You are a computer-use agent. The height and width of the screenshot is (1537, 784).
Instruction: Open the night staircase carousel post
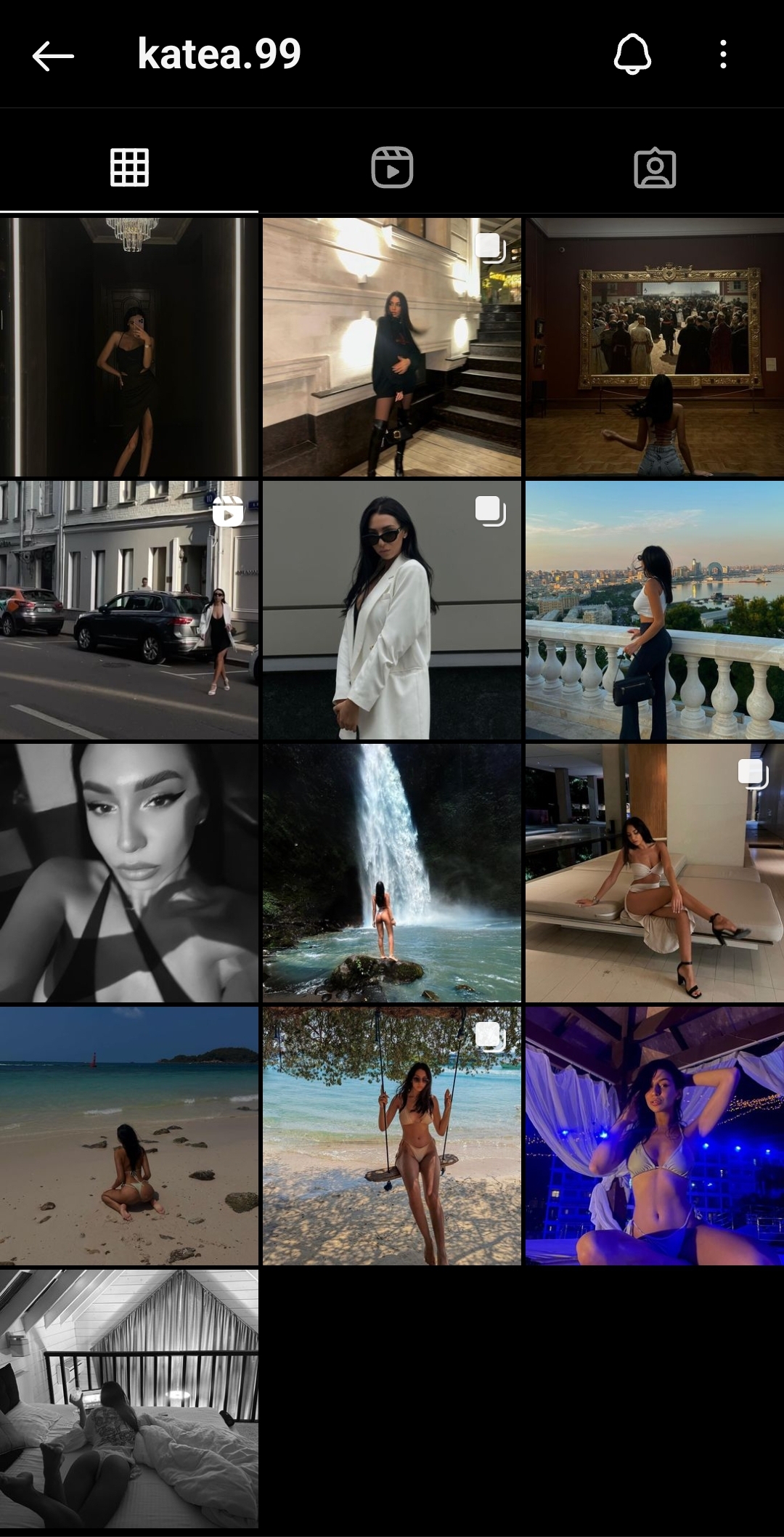pos(392,347)
